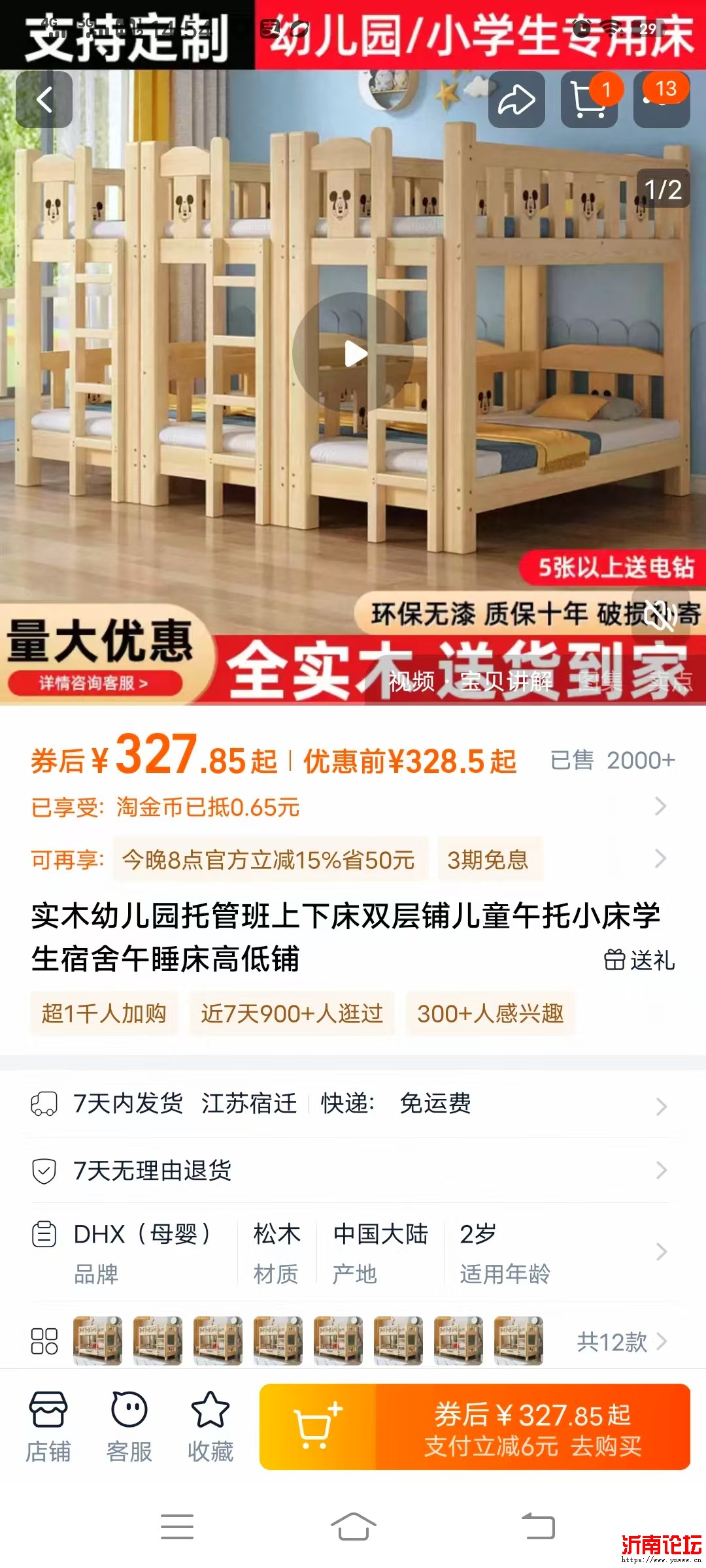Share this product listing
This screenshot has width=706, height=1568.
[x=516, y=100]
